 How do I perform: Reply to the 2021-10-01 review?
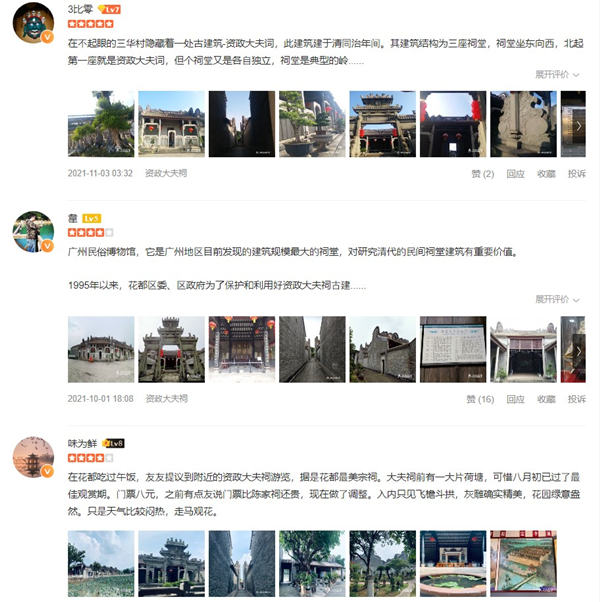click(x=515, y=398)
